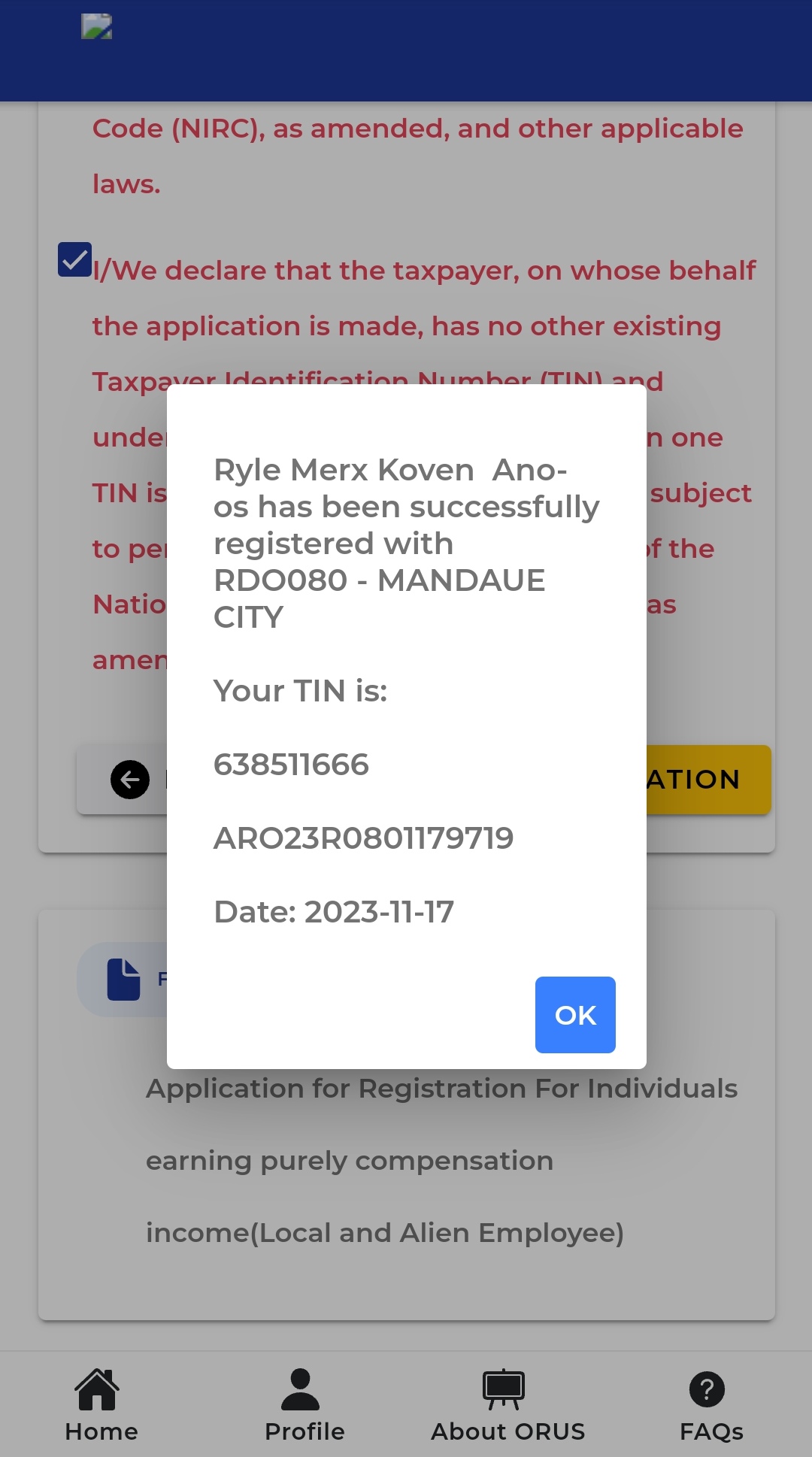Screen dimensions: 812x1457
Task: Switch to the Profile tab
Action: coord(304,1404)
